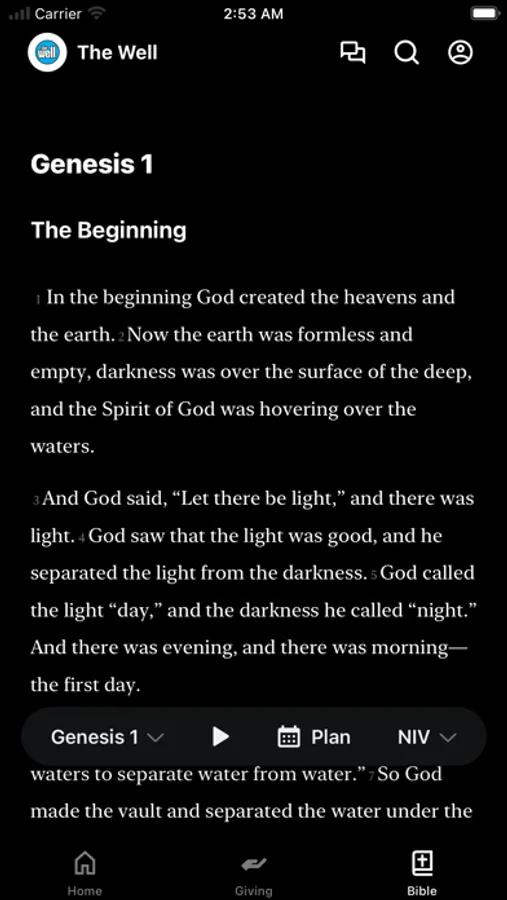Open the search magnifier

click(x=407, y=53)
